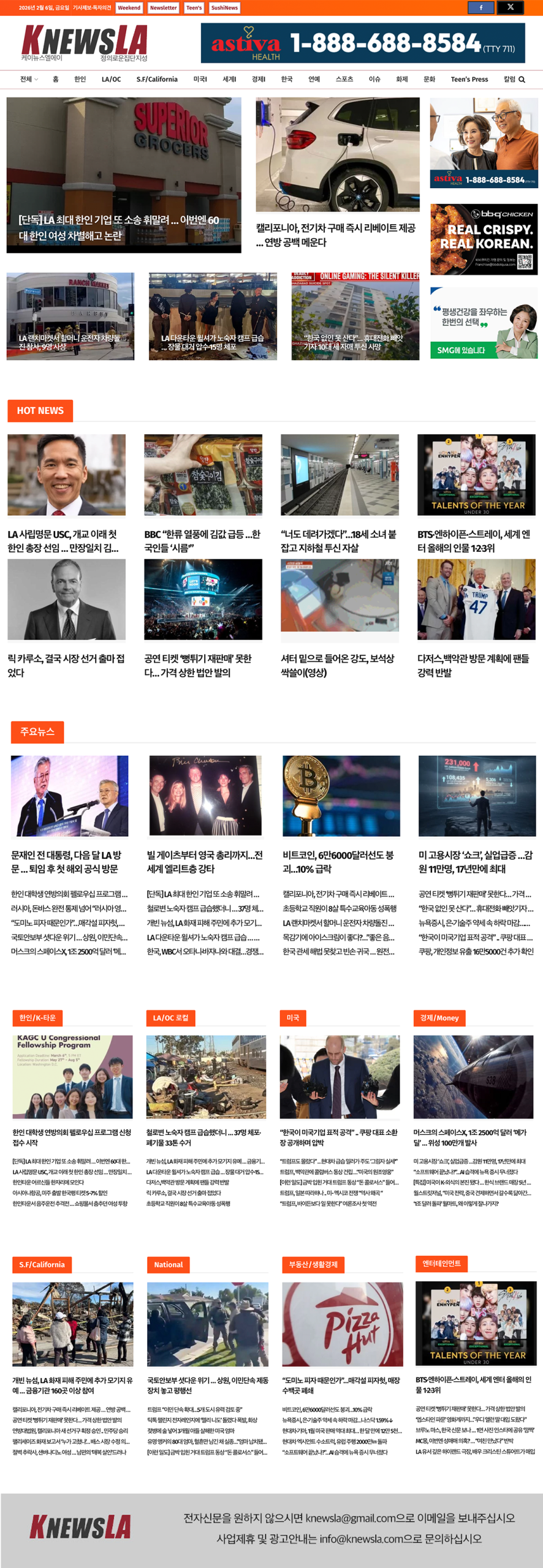Open the search magnifier icon
Screen dimensions: 543x1568
522,80
